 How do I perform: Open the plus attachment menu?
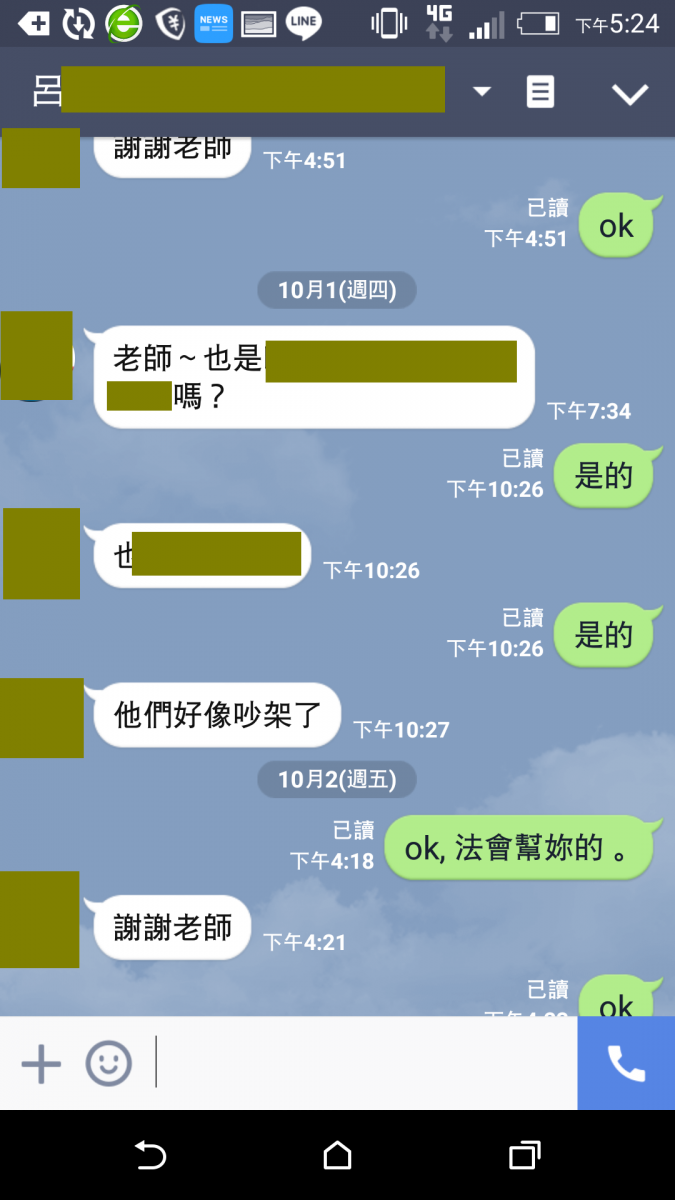[x=41, y=1063]
